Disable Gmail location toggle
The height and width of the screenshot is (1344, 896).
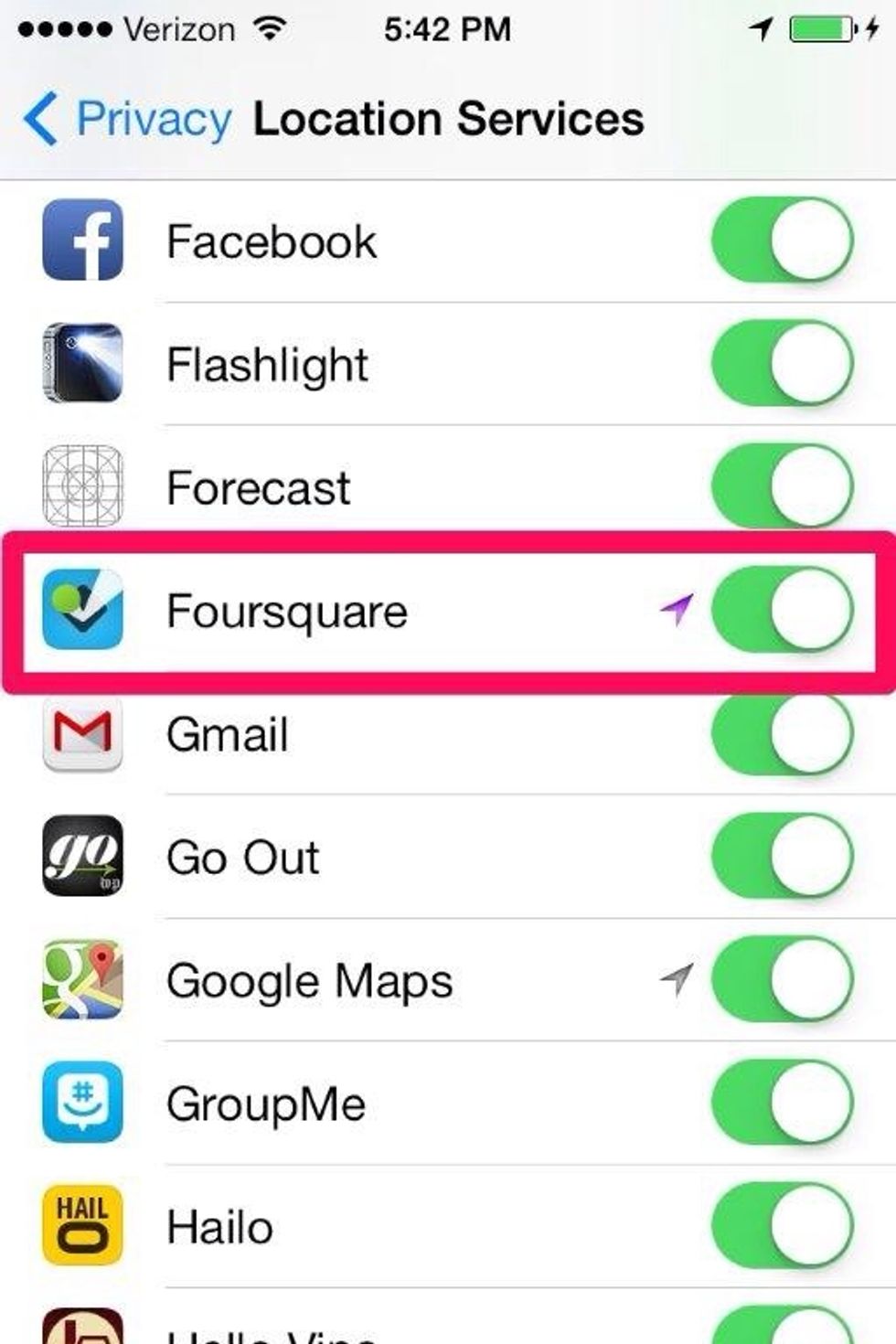click(x=782, y=733)
